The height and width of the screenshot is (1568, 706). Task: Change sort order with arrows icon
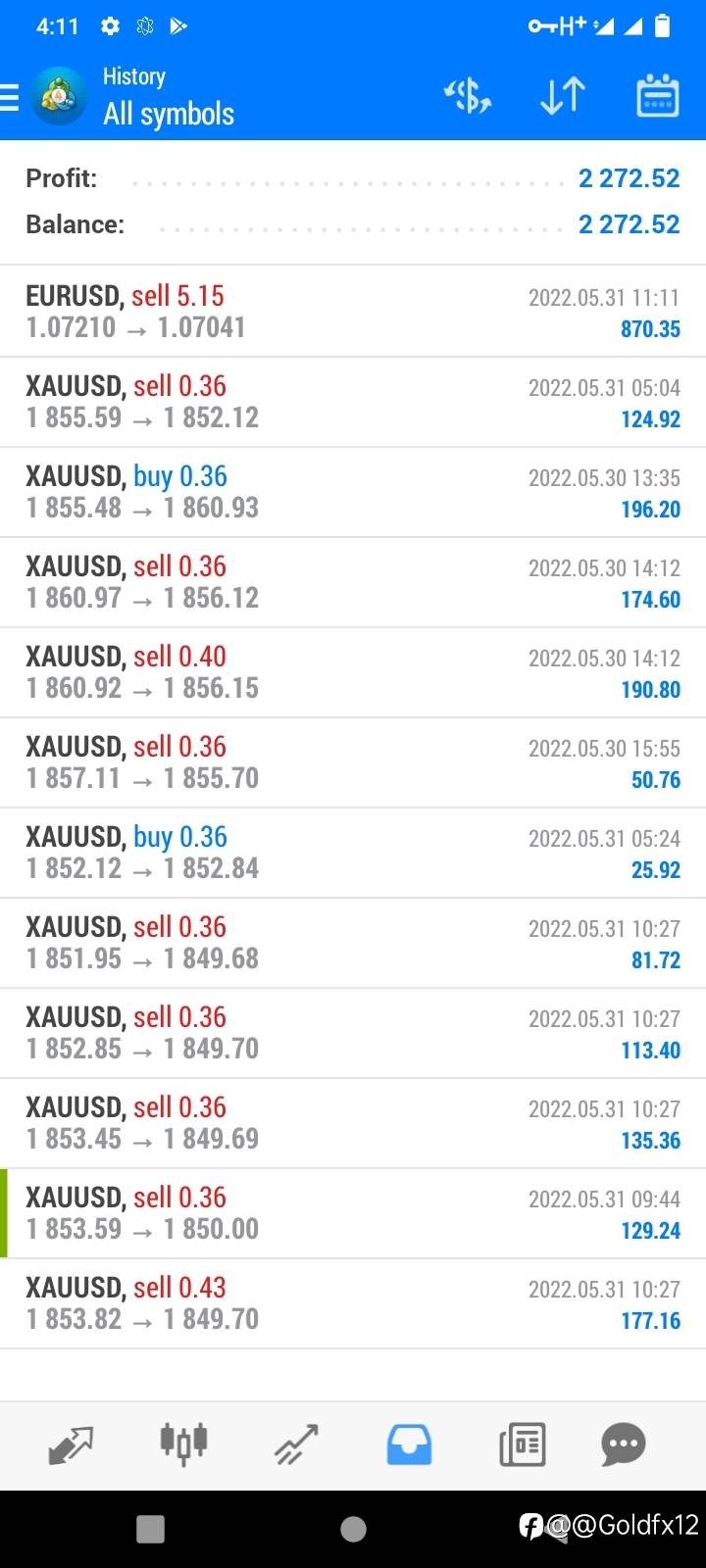pos(563,96)
